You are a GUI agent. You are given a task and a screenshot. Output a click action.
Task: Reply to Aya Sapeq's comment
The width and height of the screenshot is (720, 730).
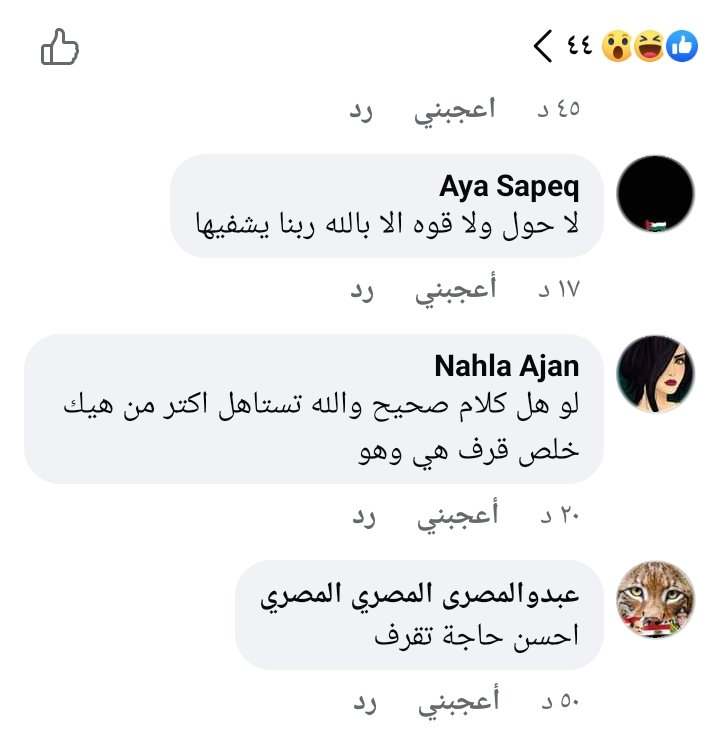361,290
